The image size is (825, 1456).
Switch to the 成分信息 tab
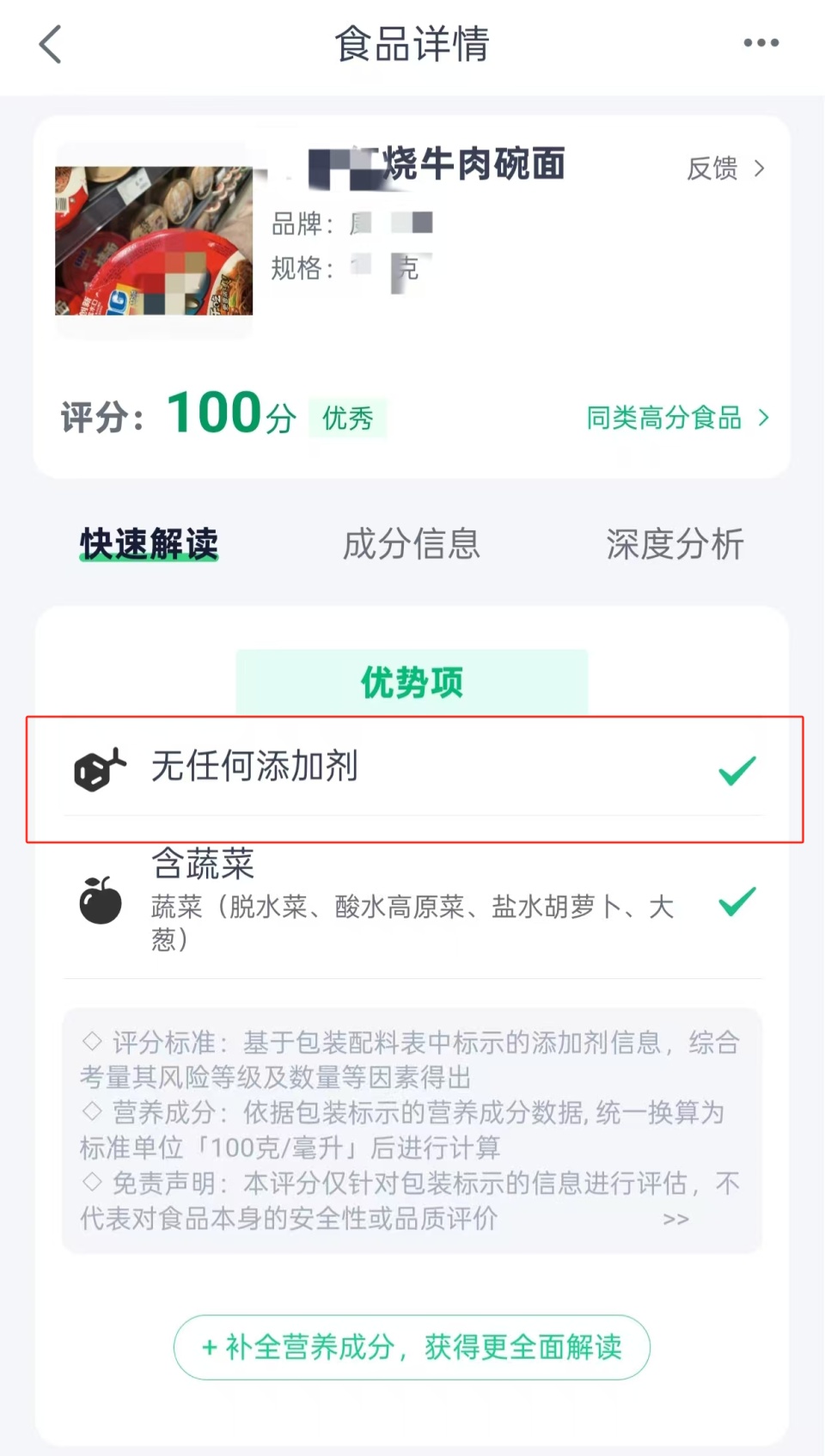click(x=412, y=544)
